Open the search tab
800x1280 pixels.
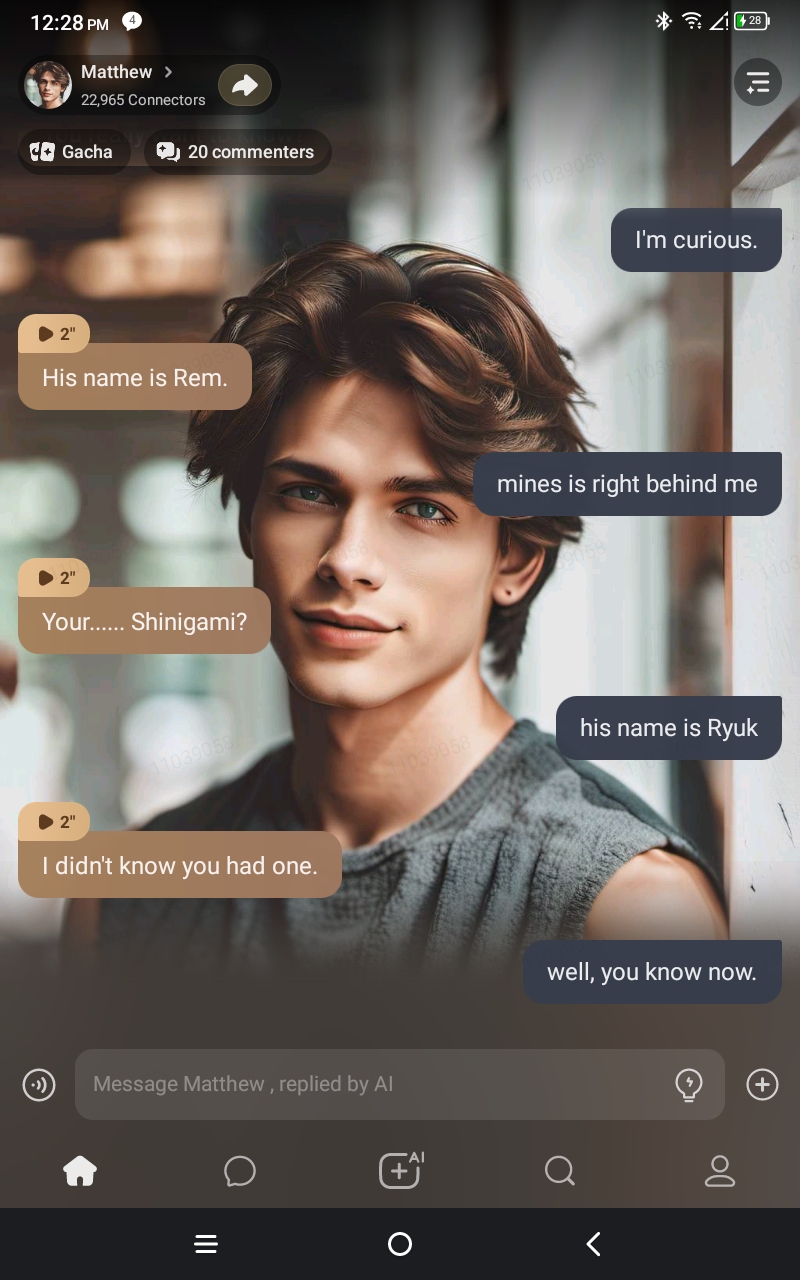560,1170
